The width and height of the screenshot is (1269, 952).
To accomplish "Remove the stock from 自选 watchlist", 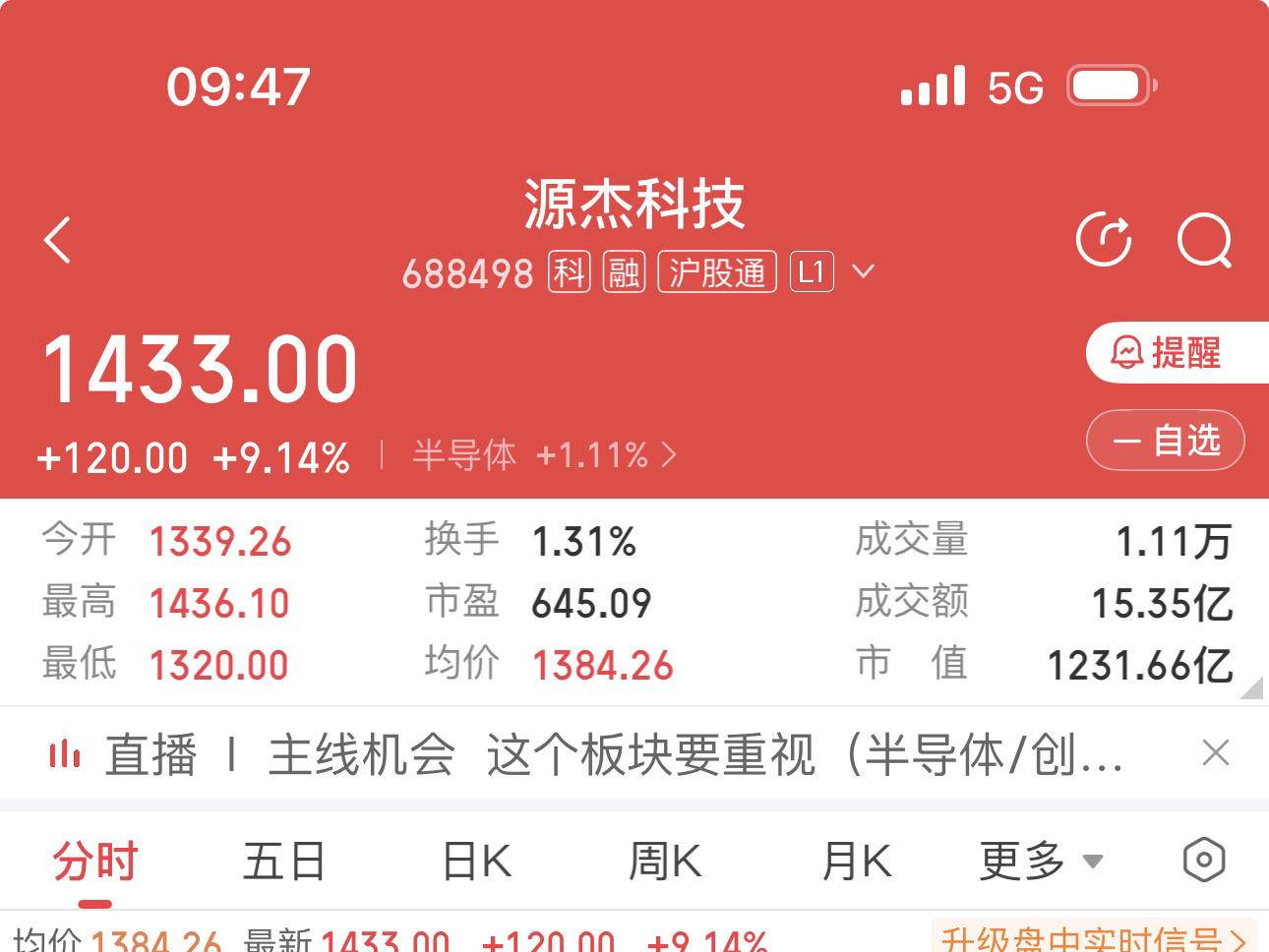I will coord(1166,440).
